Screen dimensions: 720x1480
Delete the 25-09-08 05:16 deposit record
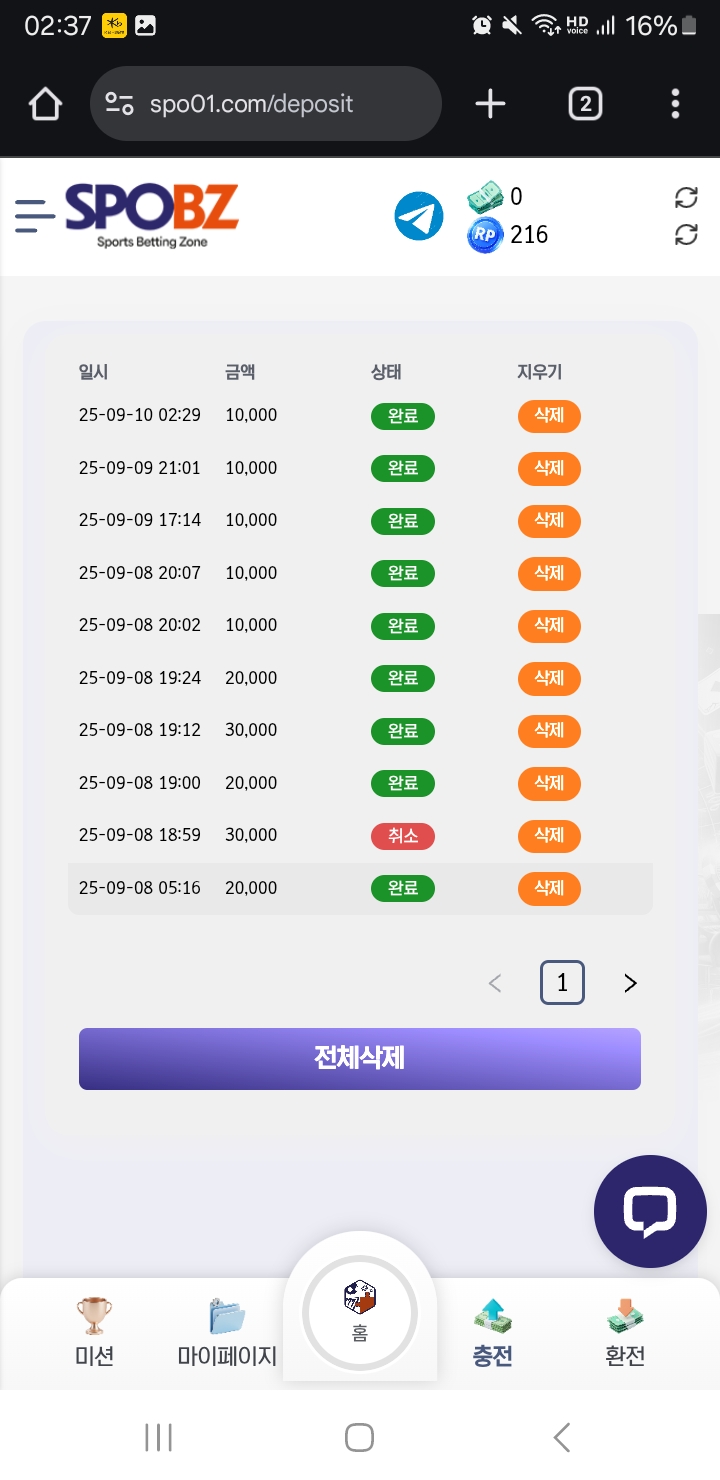(x=549, y=888)
